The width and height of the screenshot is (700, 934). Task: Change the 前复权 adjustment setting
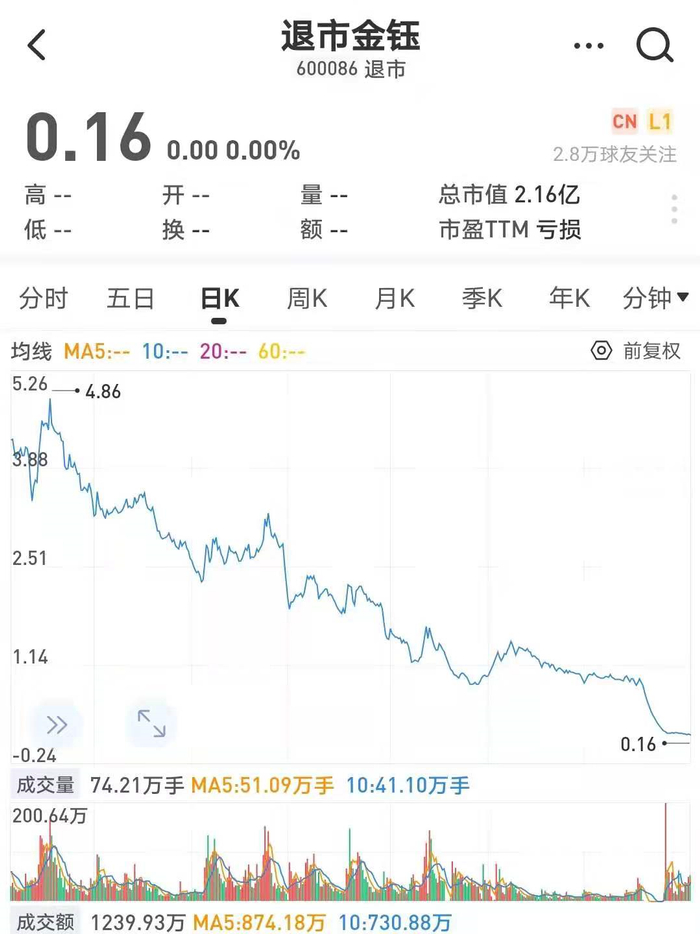point(637,351)
